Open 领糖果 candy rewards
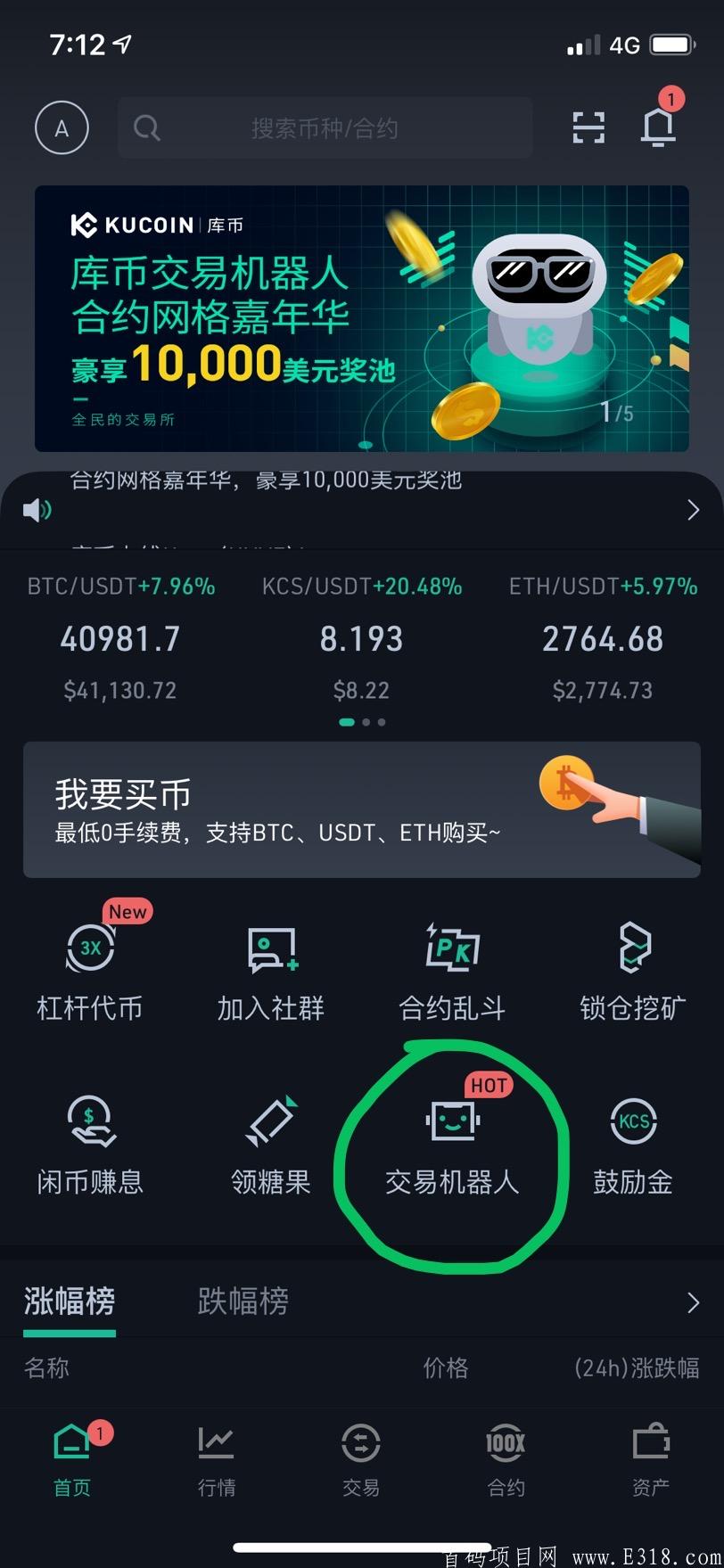This screenshot has width=724, height=1568. [x=270, y=1147]
